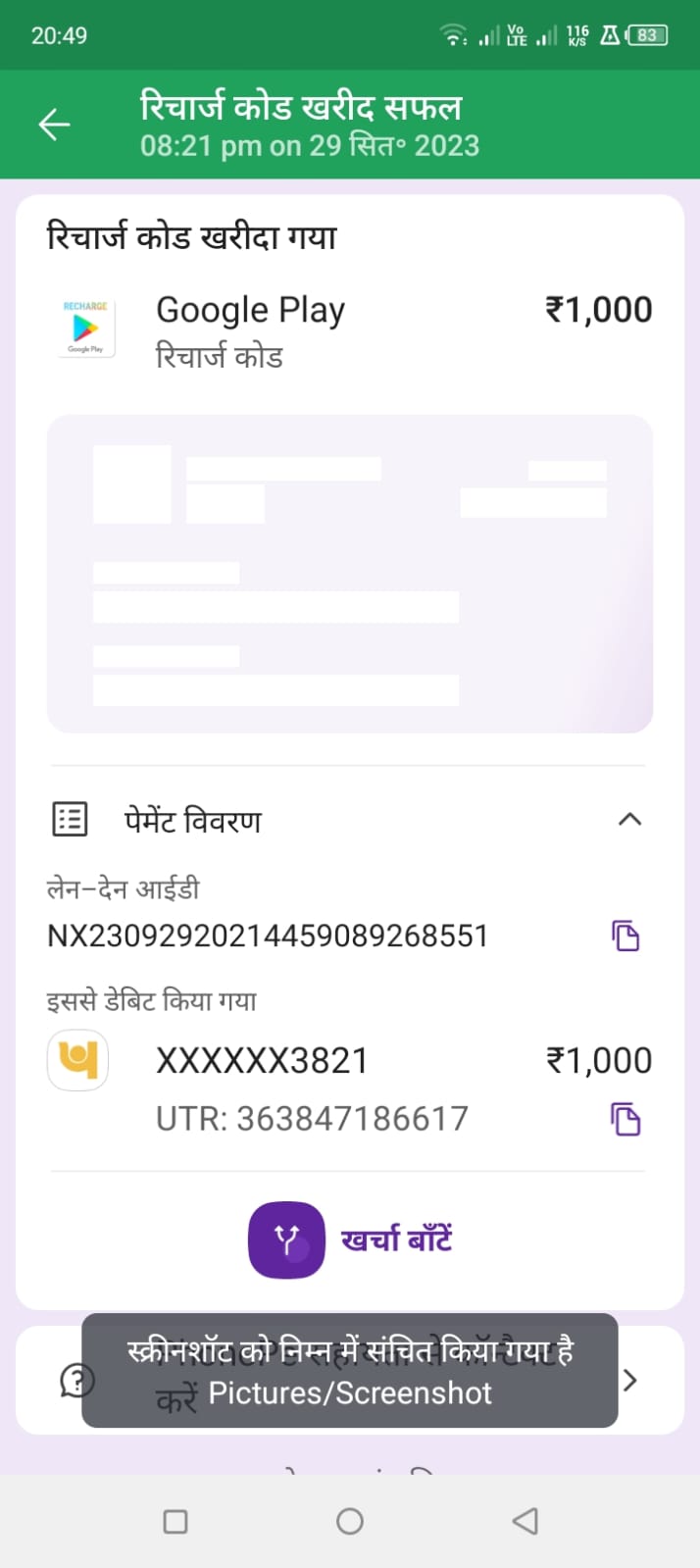Open the Google Play recharge code item

(250, 329)
